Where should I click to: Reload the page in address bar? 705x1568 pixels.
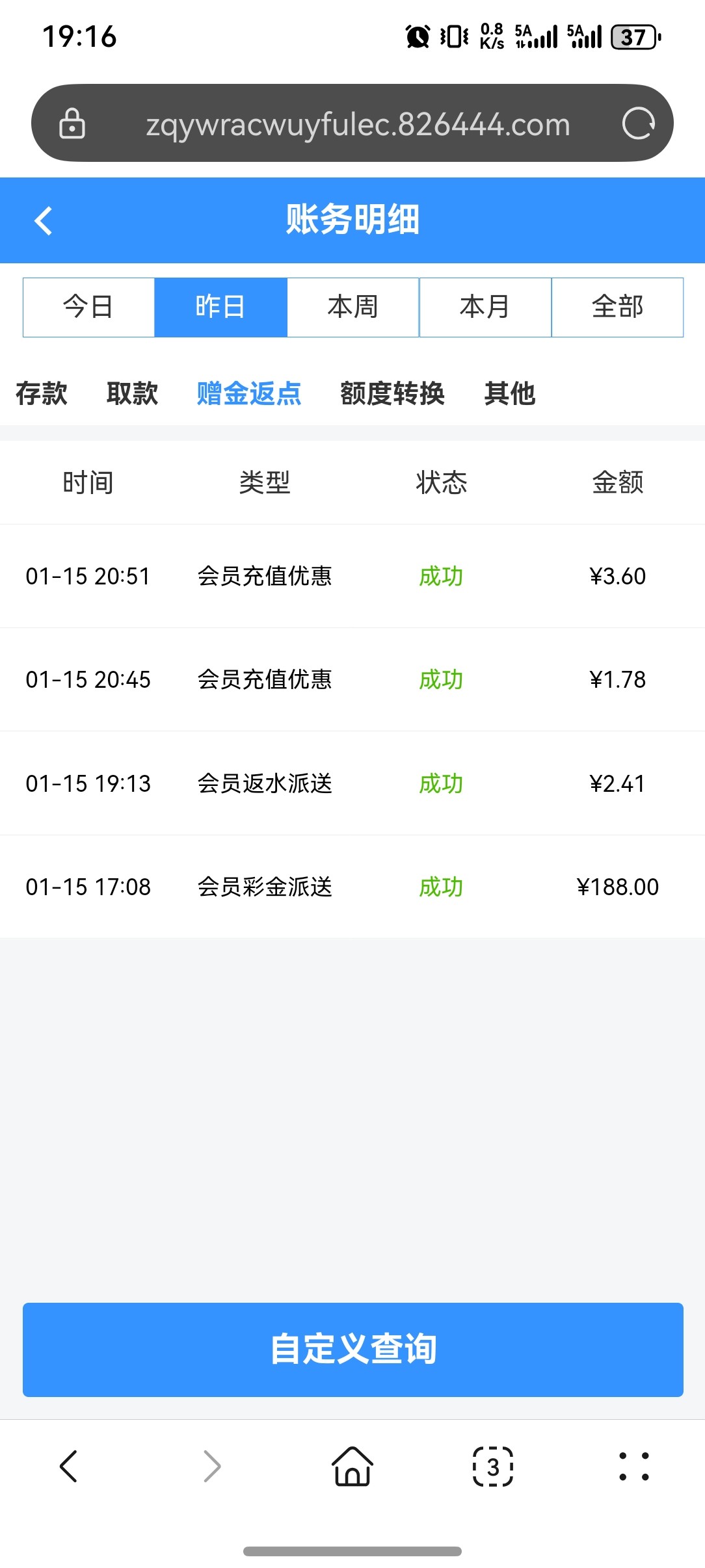tap(638, 124)
